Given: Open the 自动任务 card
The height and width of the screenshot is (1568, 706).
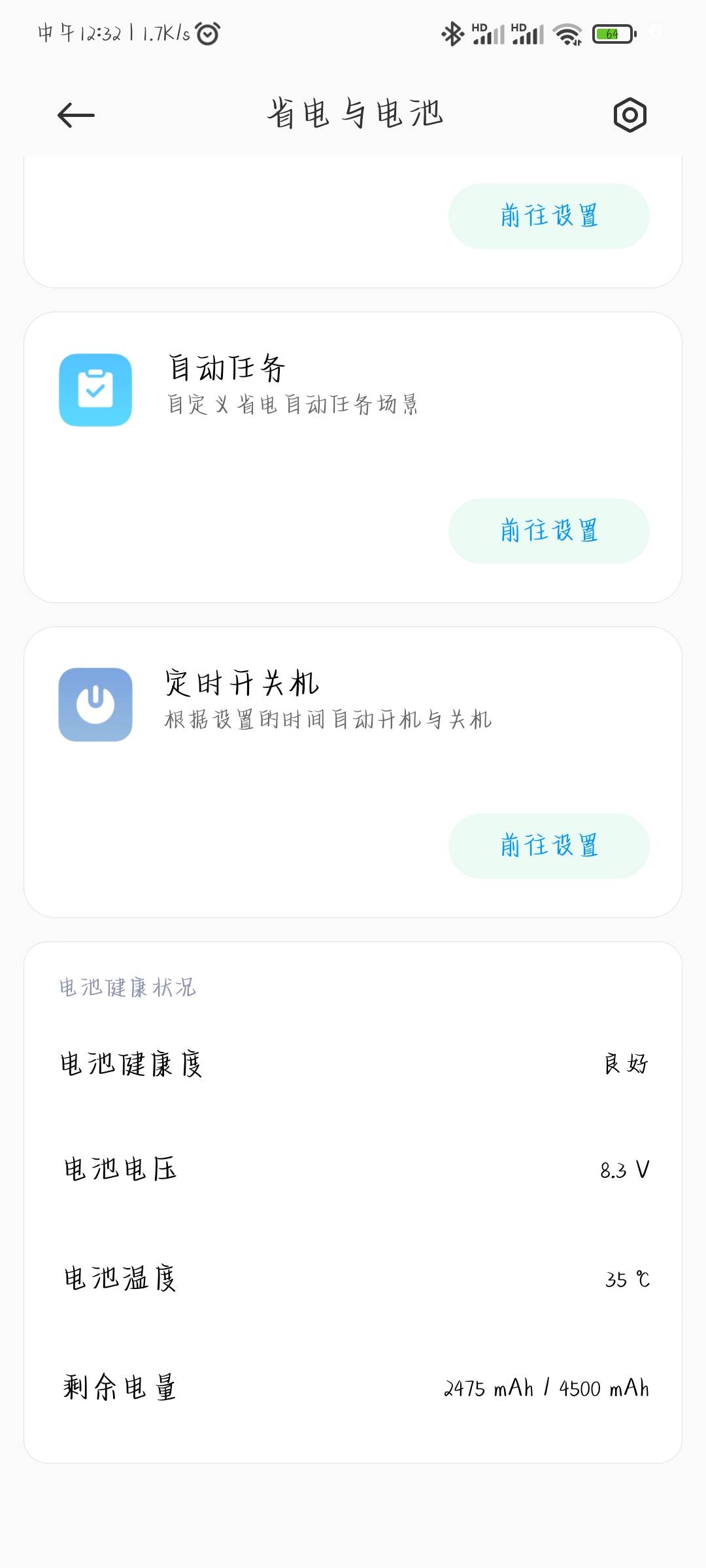Looking at the screenshot, I should [x=353, y=457].
